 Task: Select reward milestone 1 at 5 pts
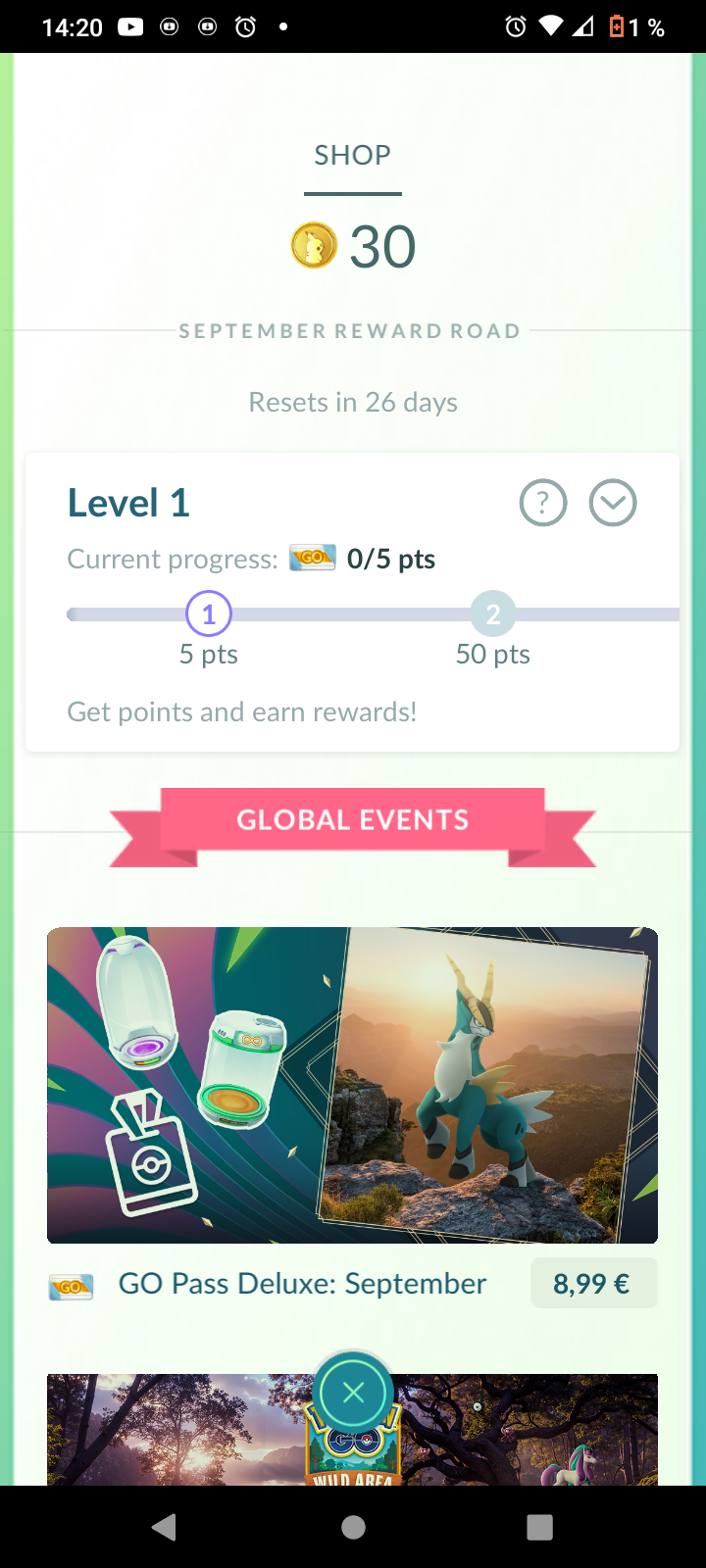pyautogui.click(x=209, y=614)
